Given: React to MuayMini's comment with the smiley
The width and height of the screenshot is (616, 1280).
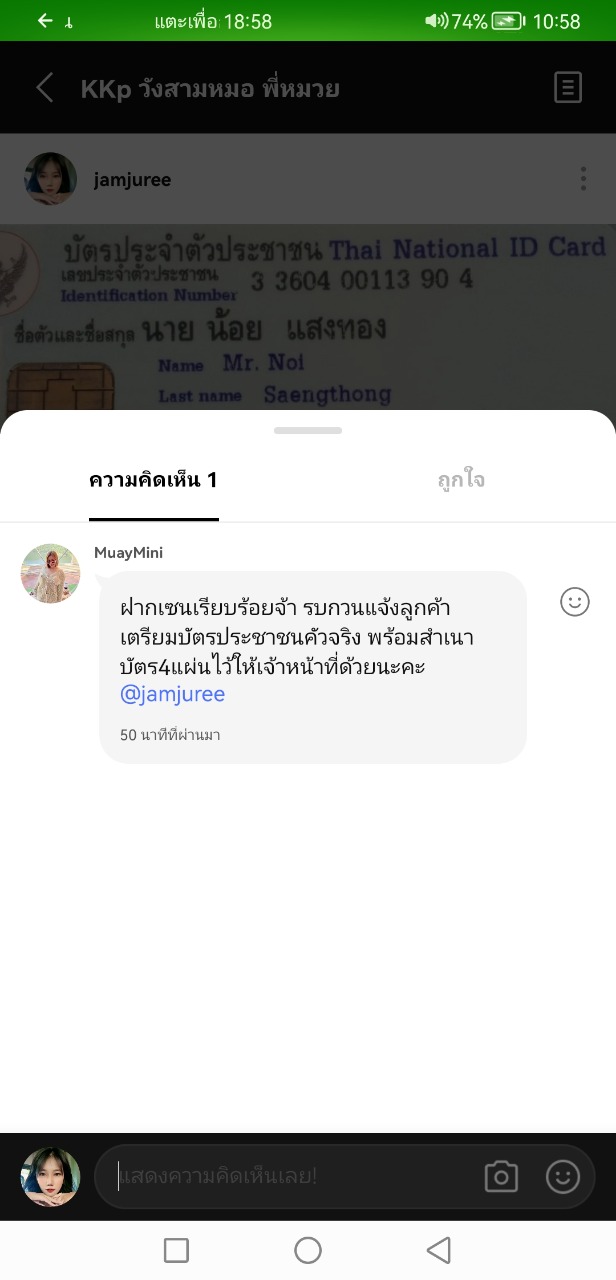Looking at the screenshot, I should (575, 602).
